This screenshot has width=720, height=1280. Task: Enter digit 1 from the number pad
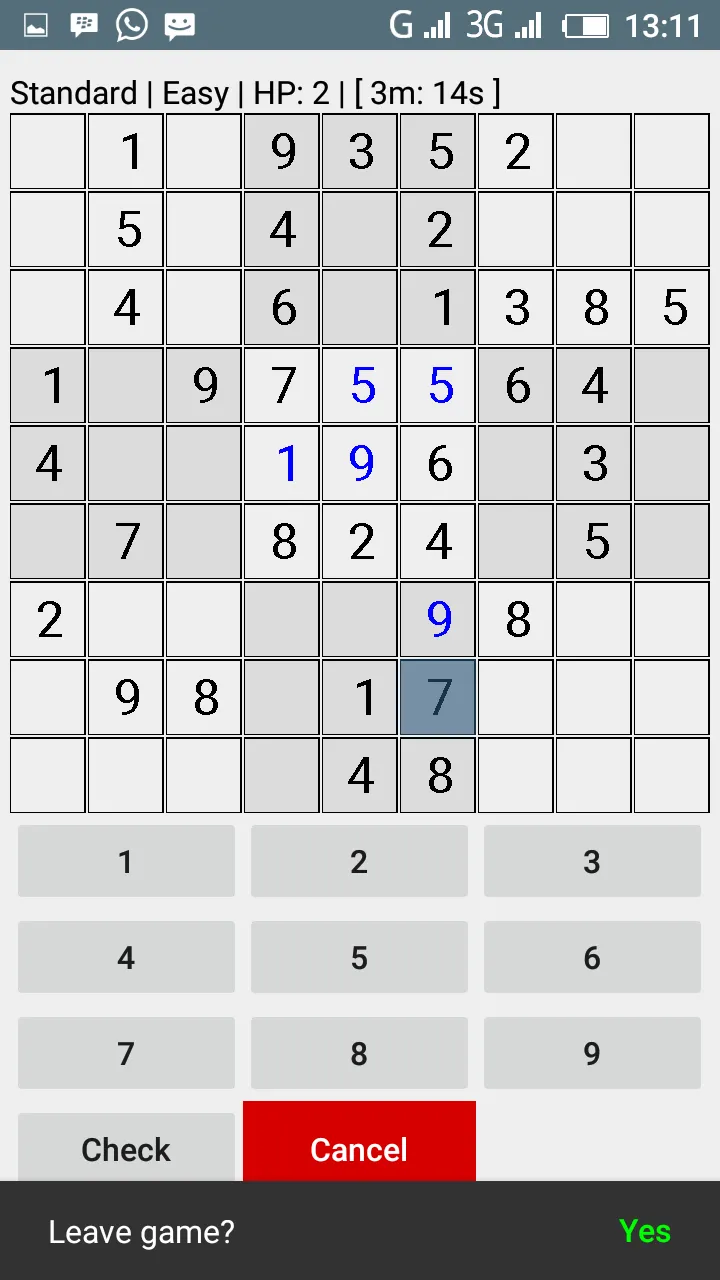click(x=126, y=861)
